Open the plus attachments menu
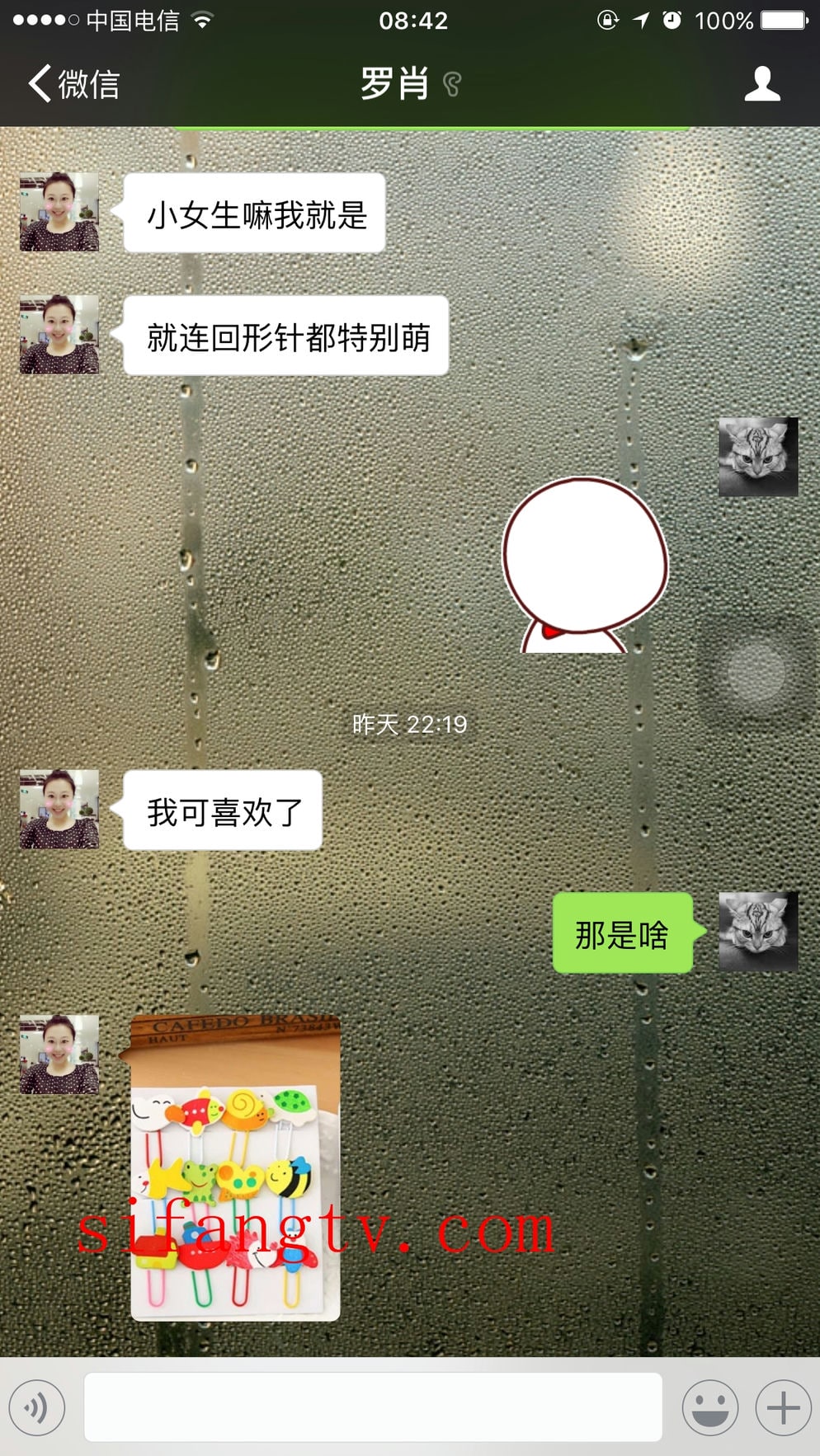 [783, 1407]
